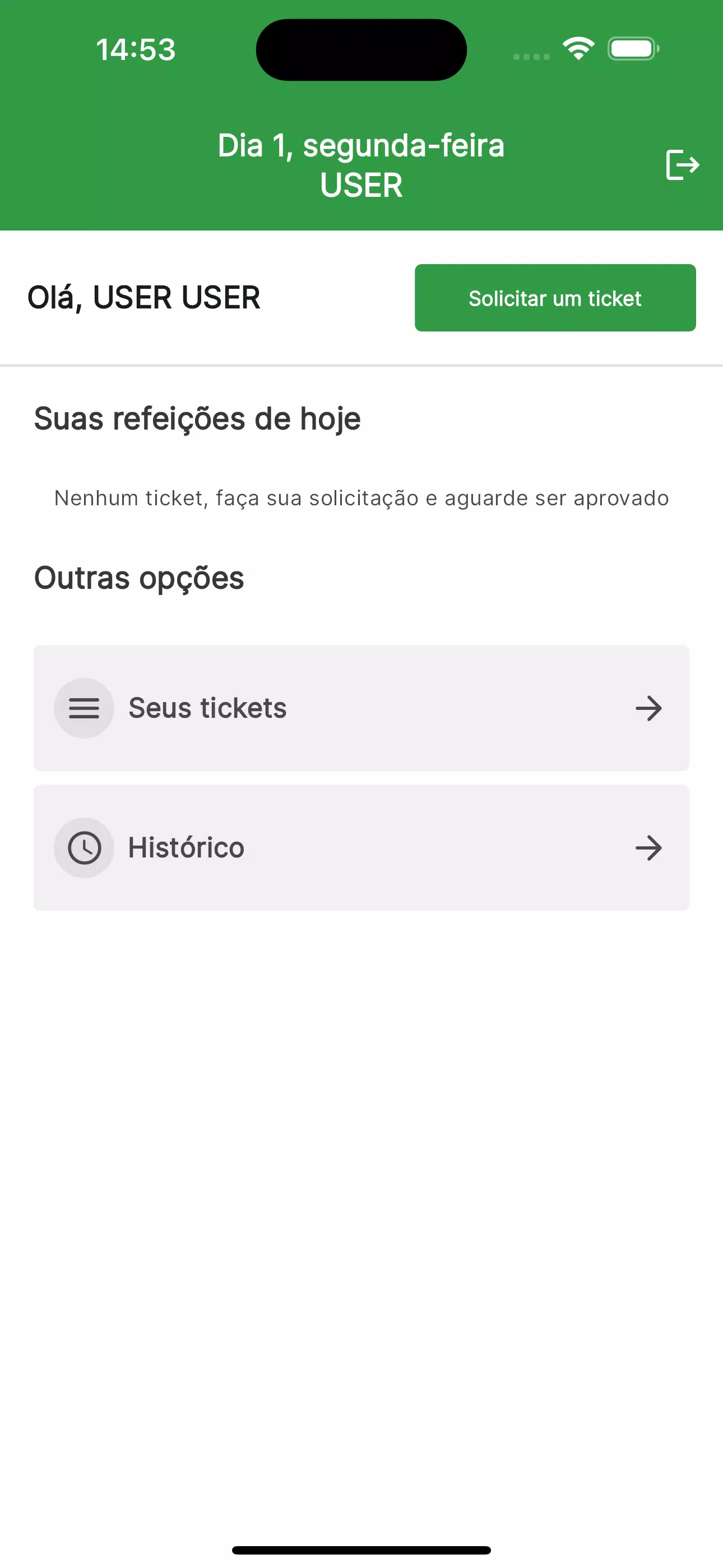Tap the logout icon in the header
This screenshot has width=723, height=1568.
tap(682, 165)
